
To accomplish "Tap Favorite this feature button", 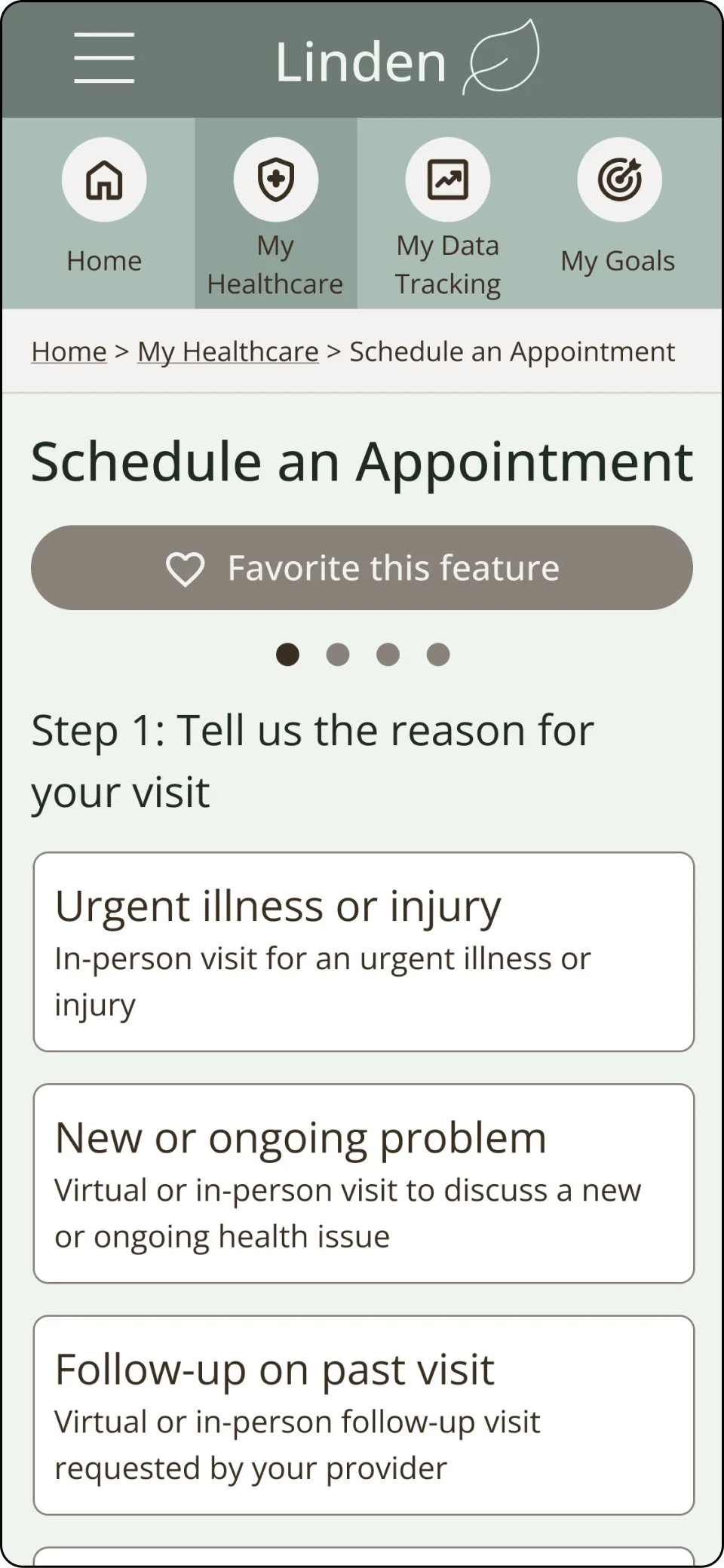I will [362, 568].
